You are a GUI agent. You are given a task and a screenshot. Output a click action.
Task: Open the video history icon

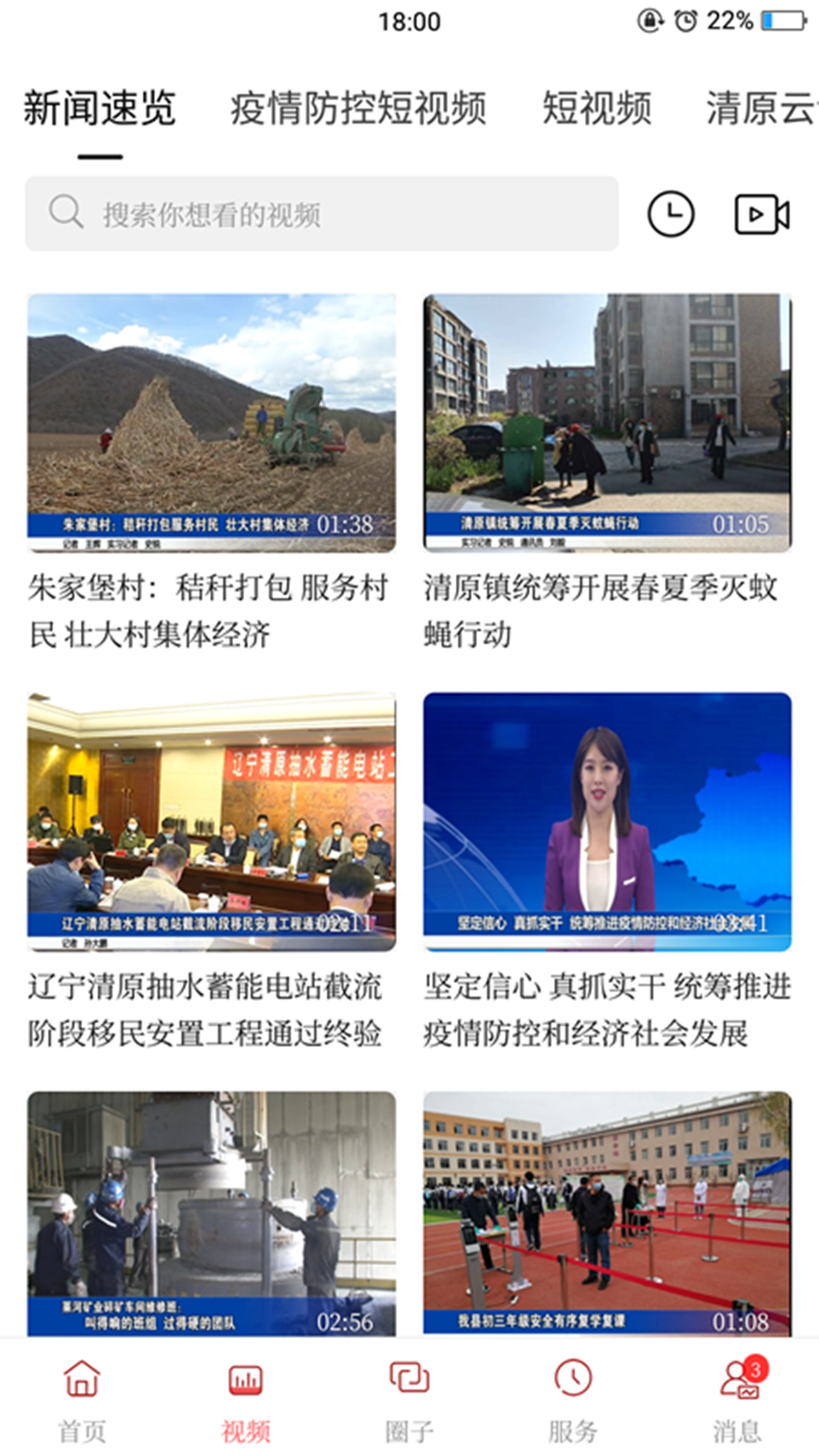672,214
